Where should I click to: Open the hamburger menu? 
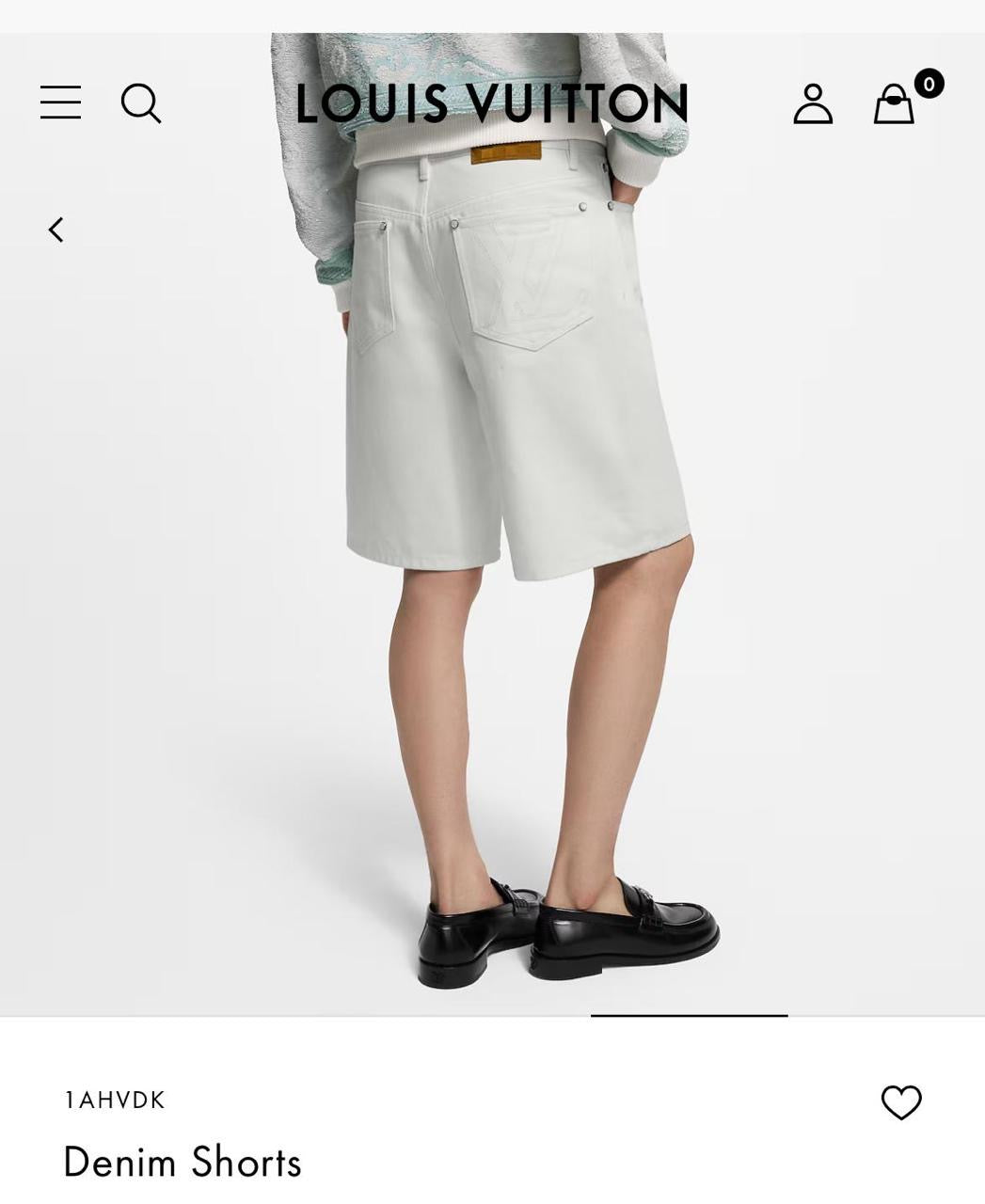coord(60,103)
